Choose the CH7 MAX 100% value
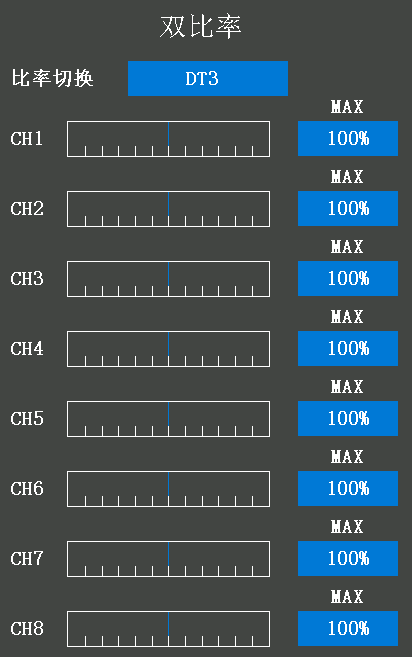 [348, 558]
